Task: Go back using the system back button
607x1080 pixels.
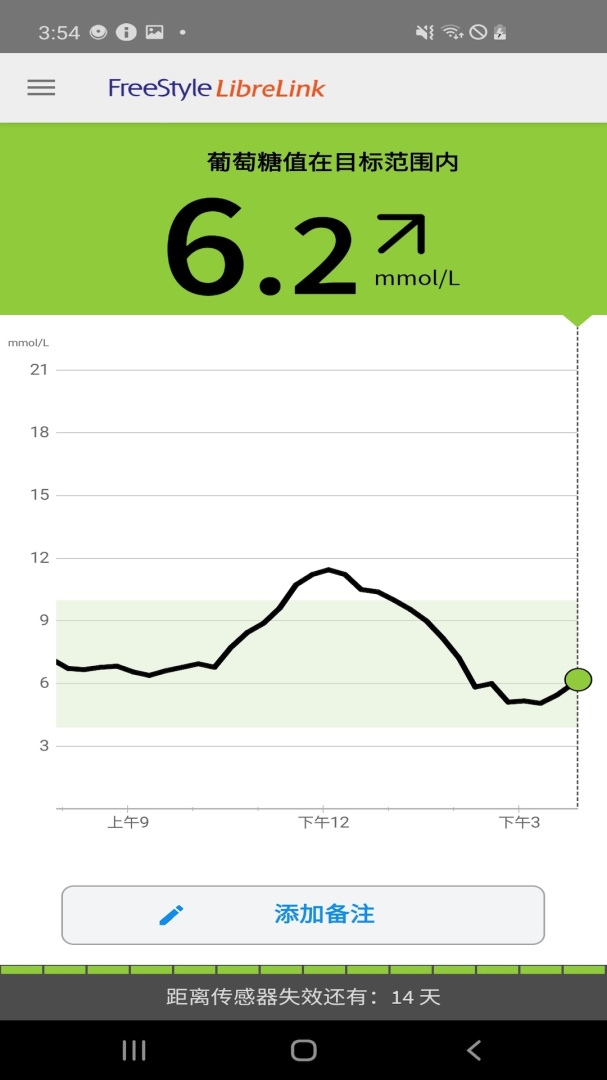Action: pyautogui.click(x=474, y=1049)
